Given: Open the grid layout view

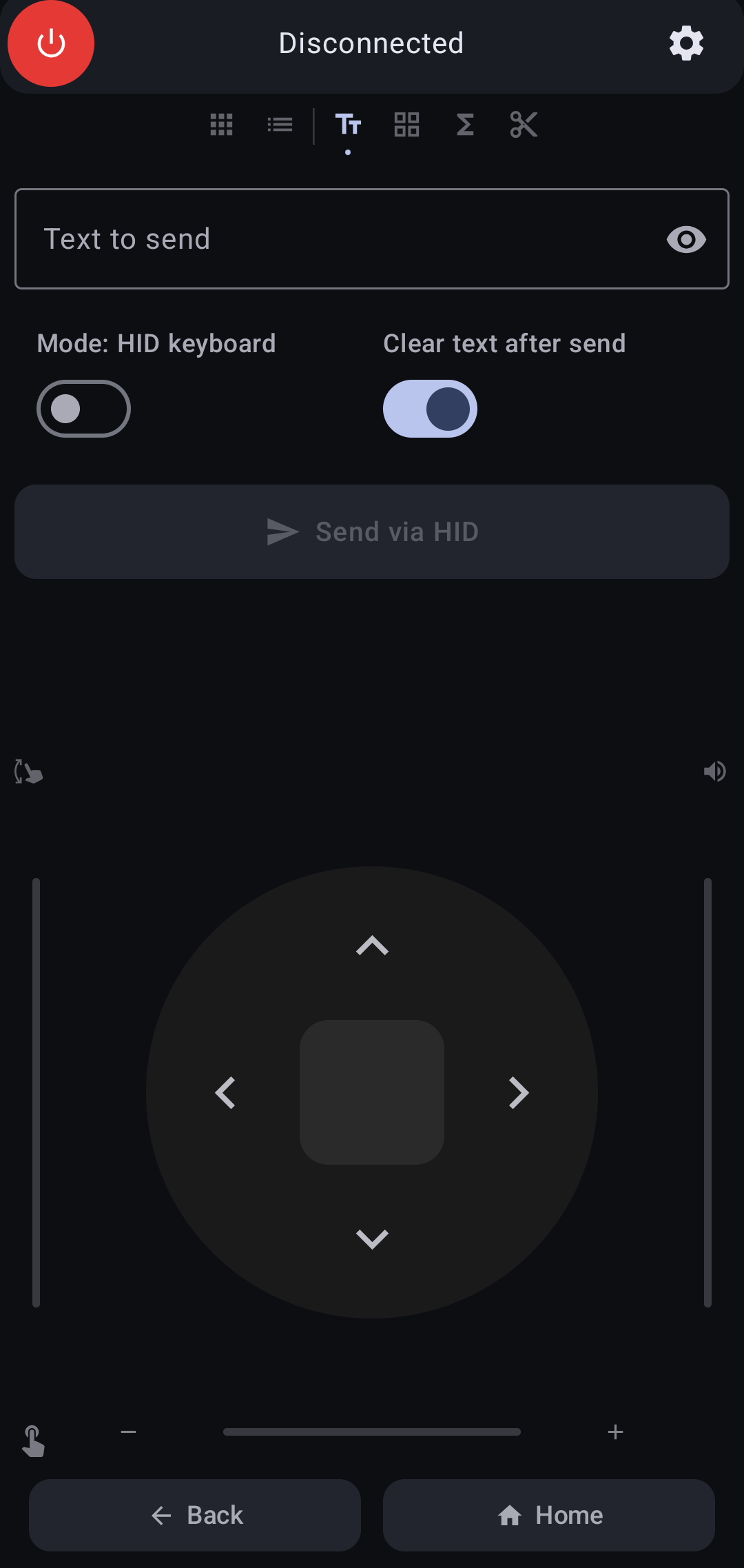Looking at the screenshot, I should (x=221, y=125).
